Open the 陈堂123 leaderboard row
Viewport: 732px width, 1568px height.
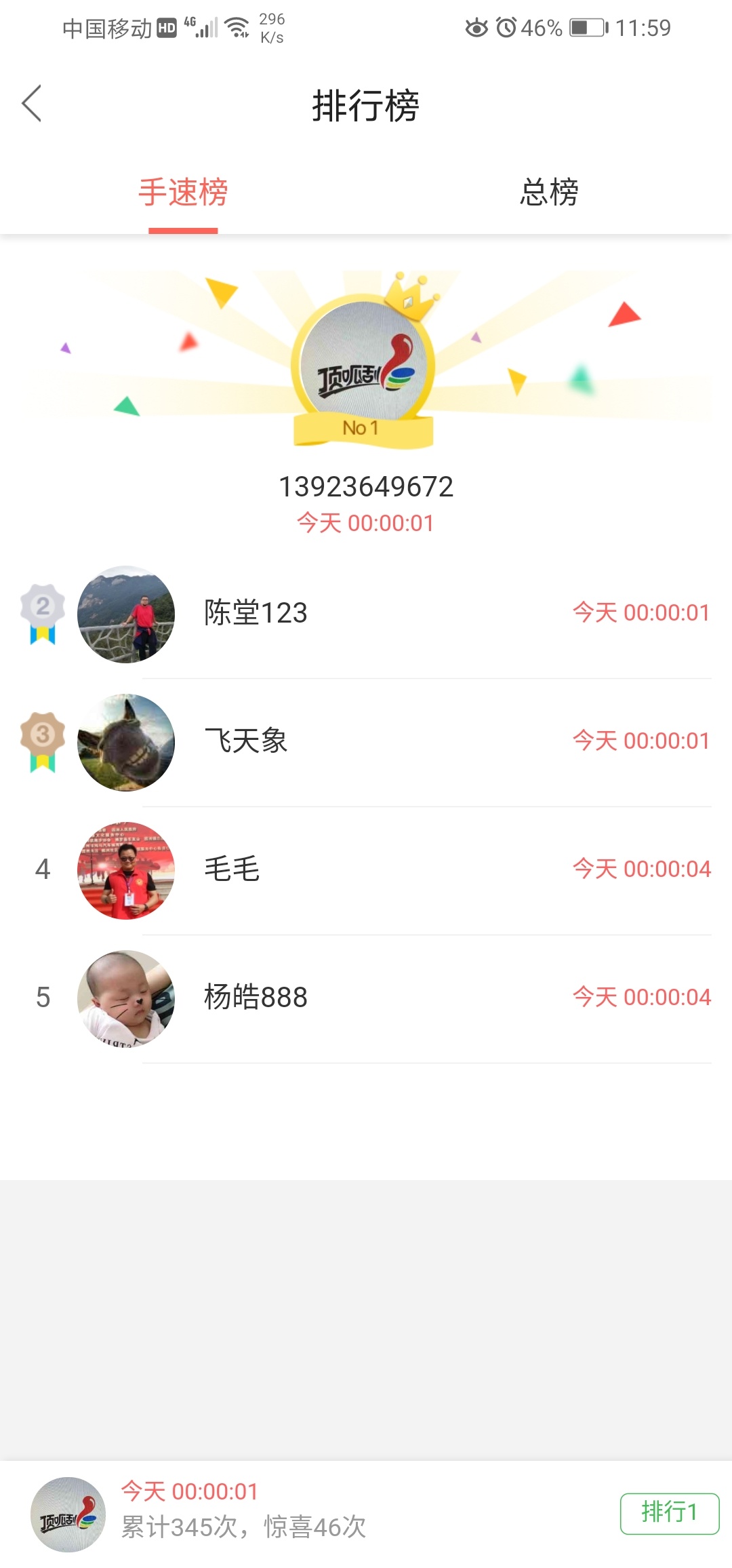[366, 614]
